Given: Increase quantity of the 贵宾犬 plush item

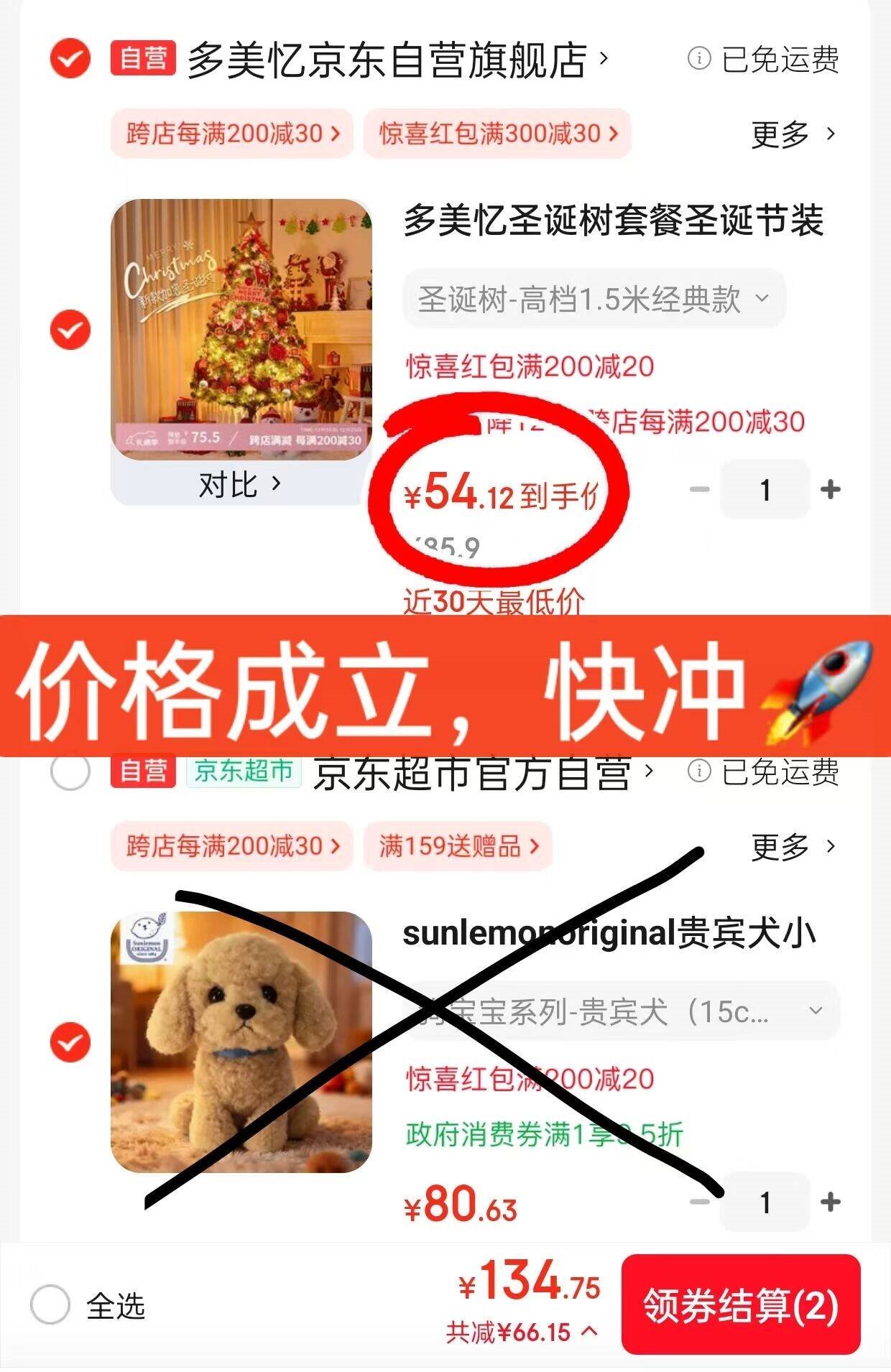Looking at the screenshot, I should coord(830,1202).
